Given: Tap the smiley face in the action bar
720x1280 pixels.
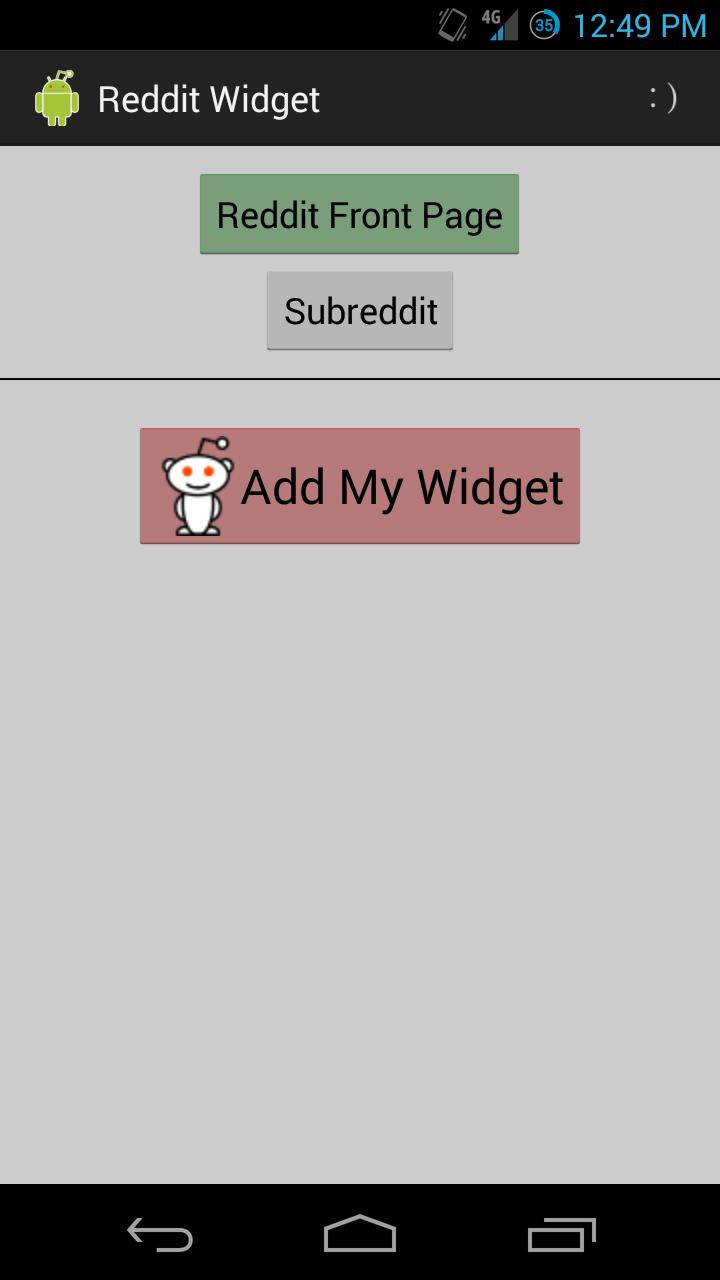Looking at the screenshot, I should tap(664, 97).
